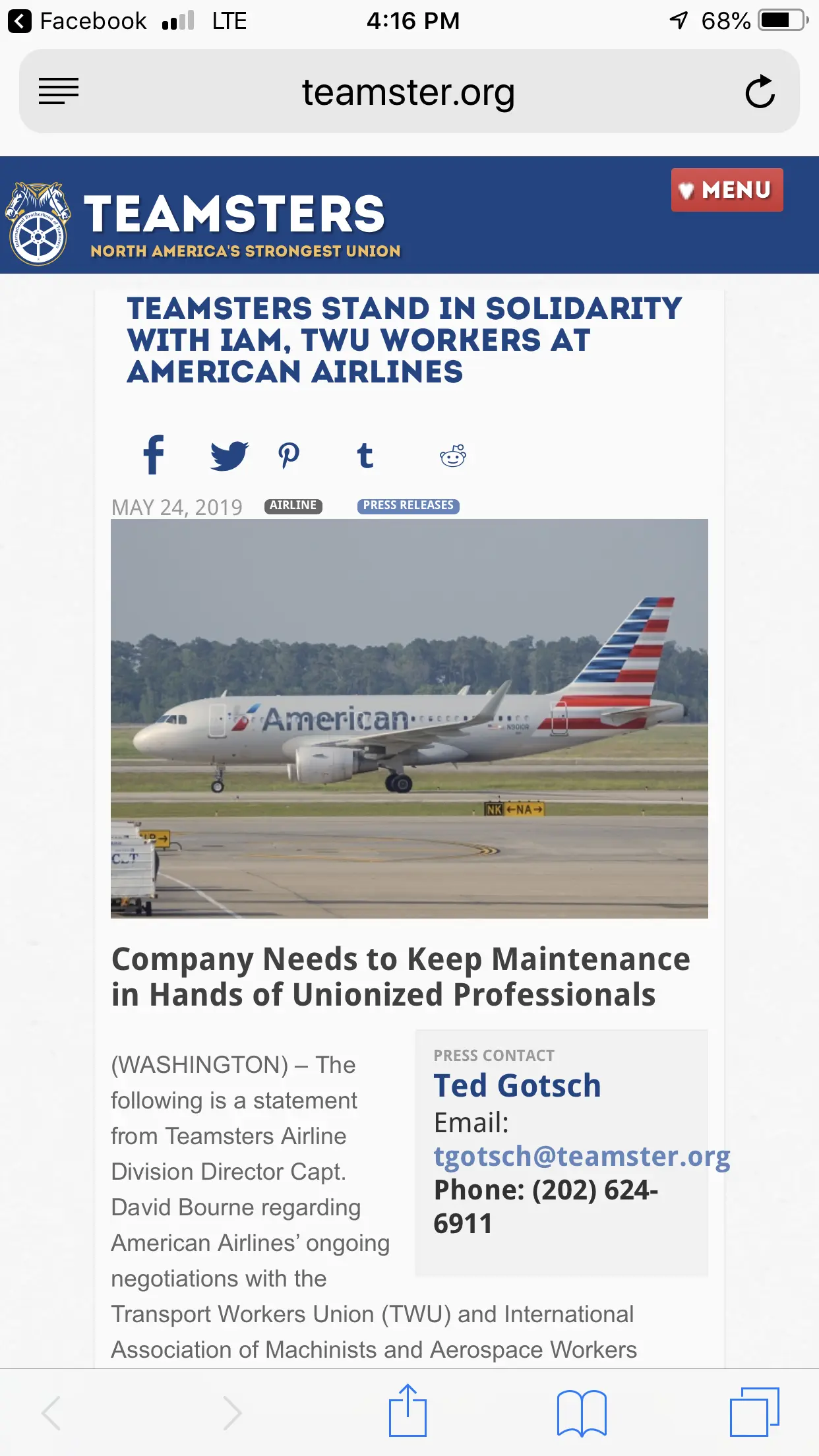Share article on Reddit
Screen dimensions: 819x1456
pyautogui.click(x=453, y=455)
